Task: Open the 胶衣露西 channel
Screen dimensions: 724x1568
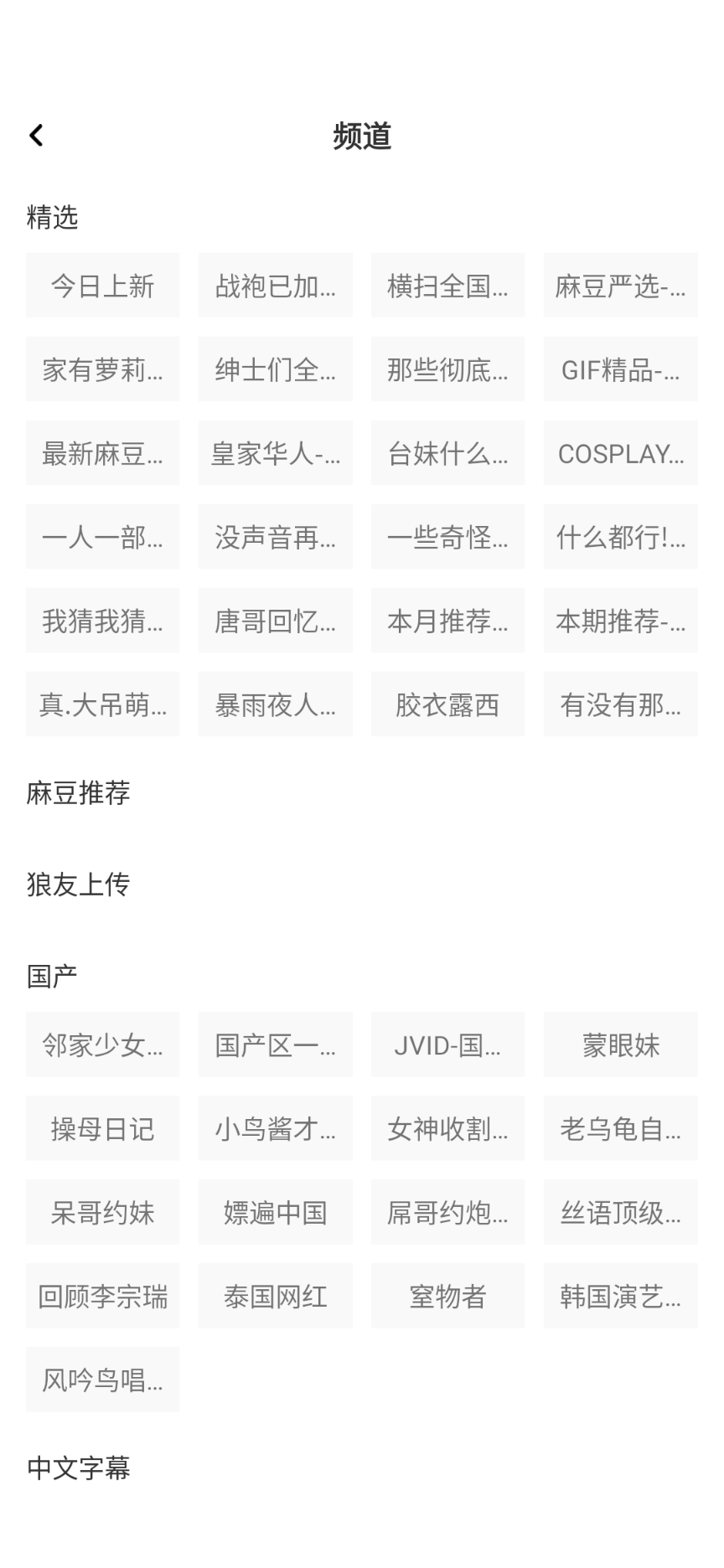Action: (x=447, y=704)
